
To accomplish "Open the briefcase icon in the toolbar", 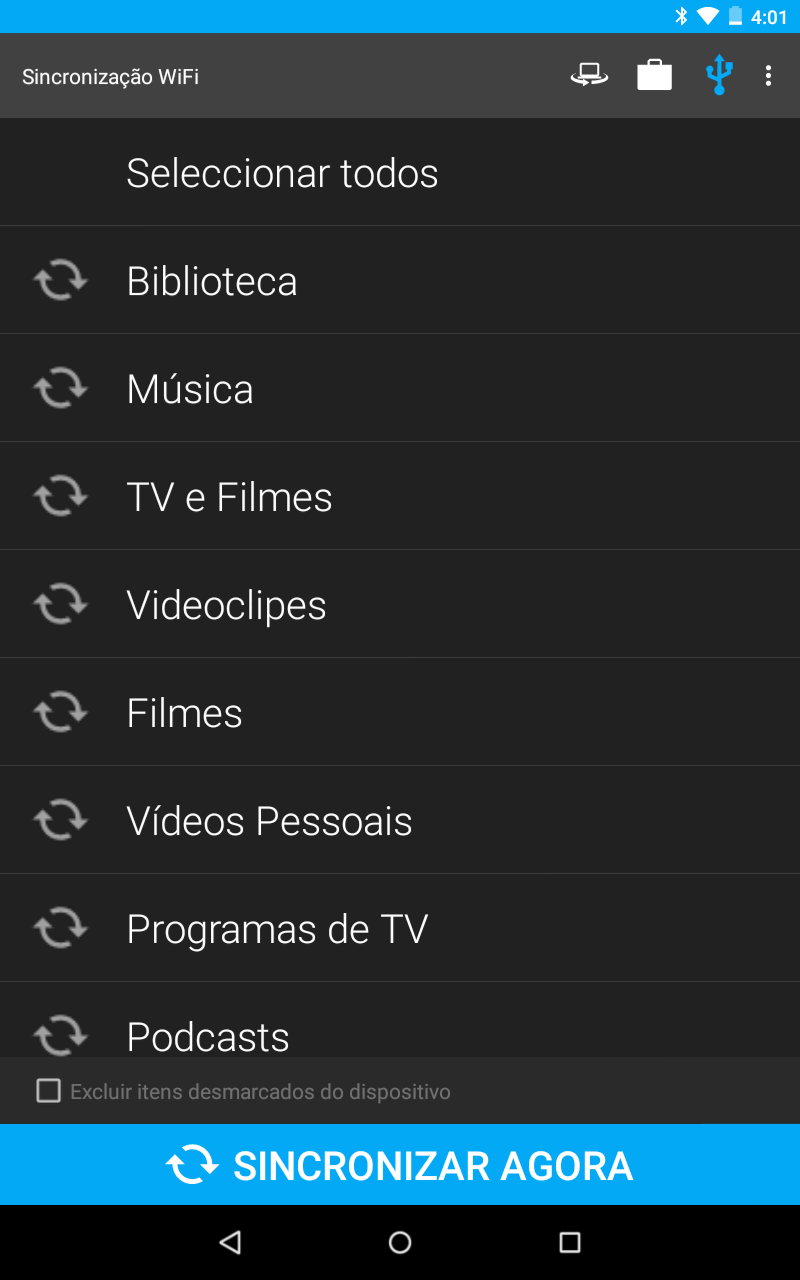I will click(x=654, y=76).
